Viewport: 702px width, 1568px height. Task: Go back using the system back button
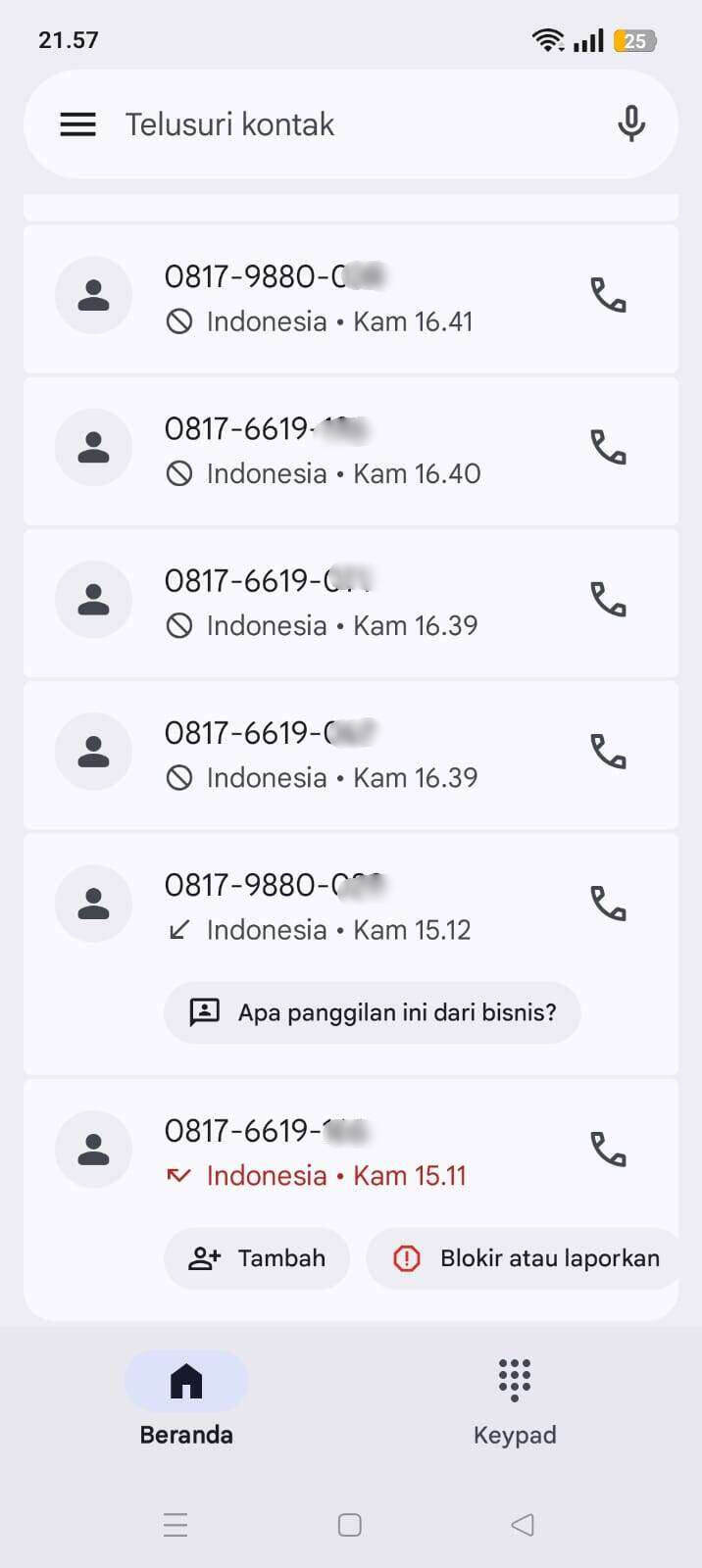[x=523, y=1525]
